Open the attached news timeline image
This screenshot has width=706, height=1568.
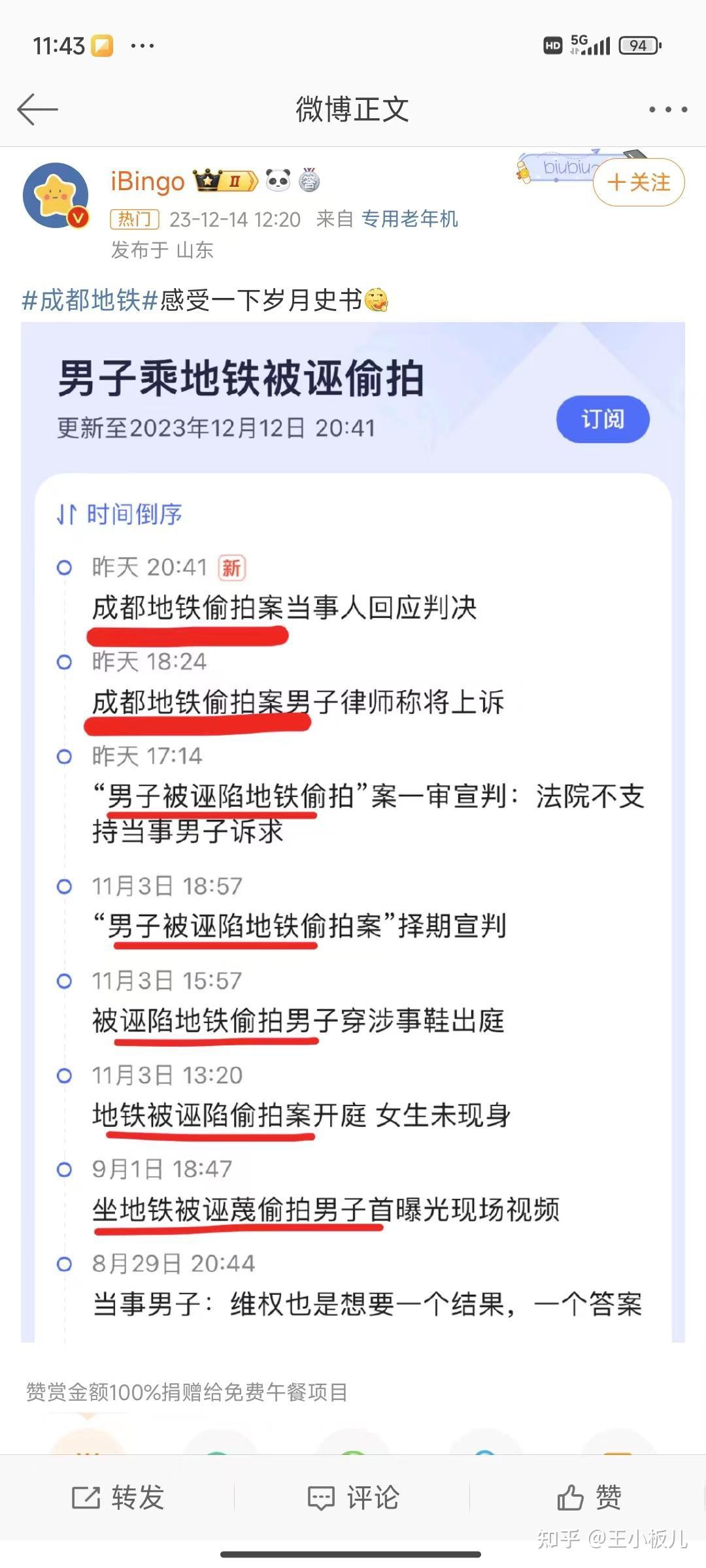tap(353, 832)
